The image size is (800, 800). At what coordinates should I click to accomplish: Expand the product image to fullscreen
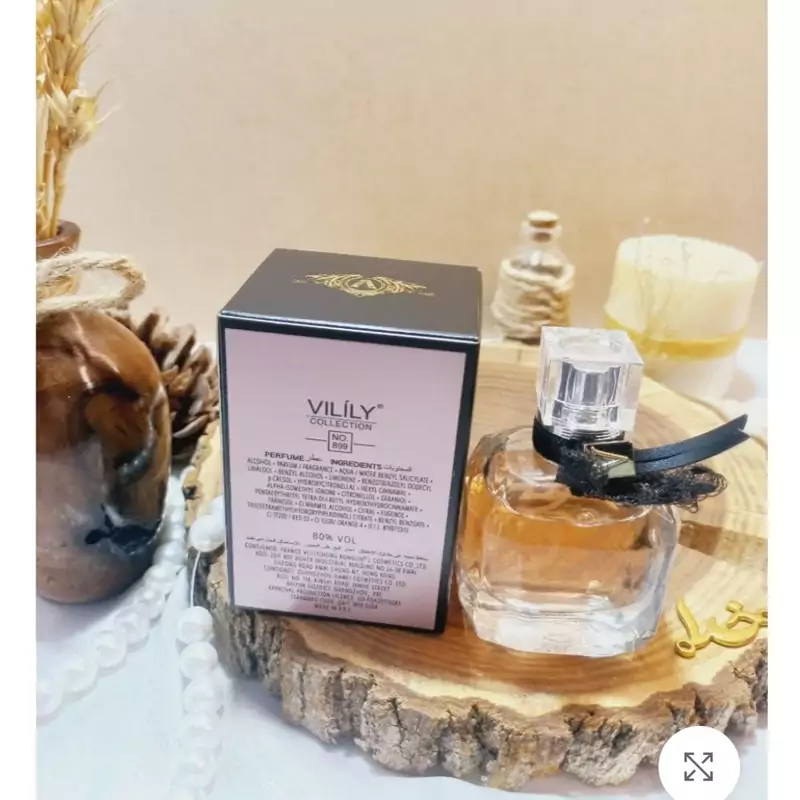(x=698, y=766)
